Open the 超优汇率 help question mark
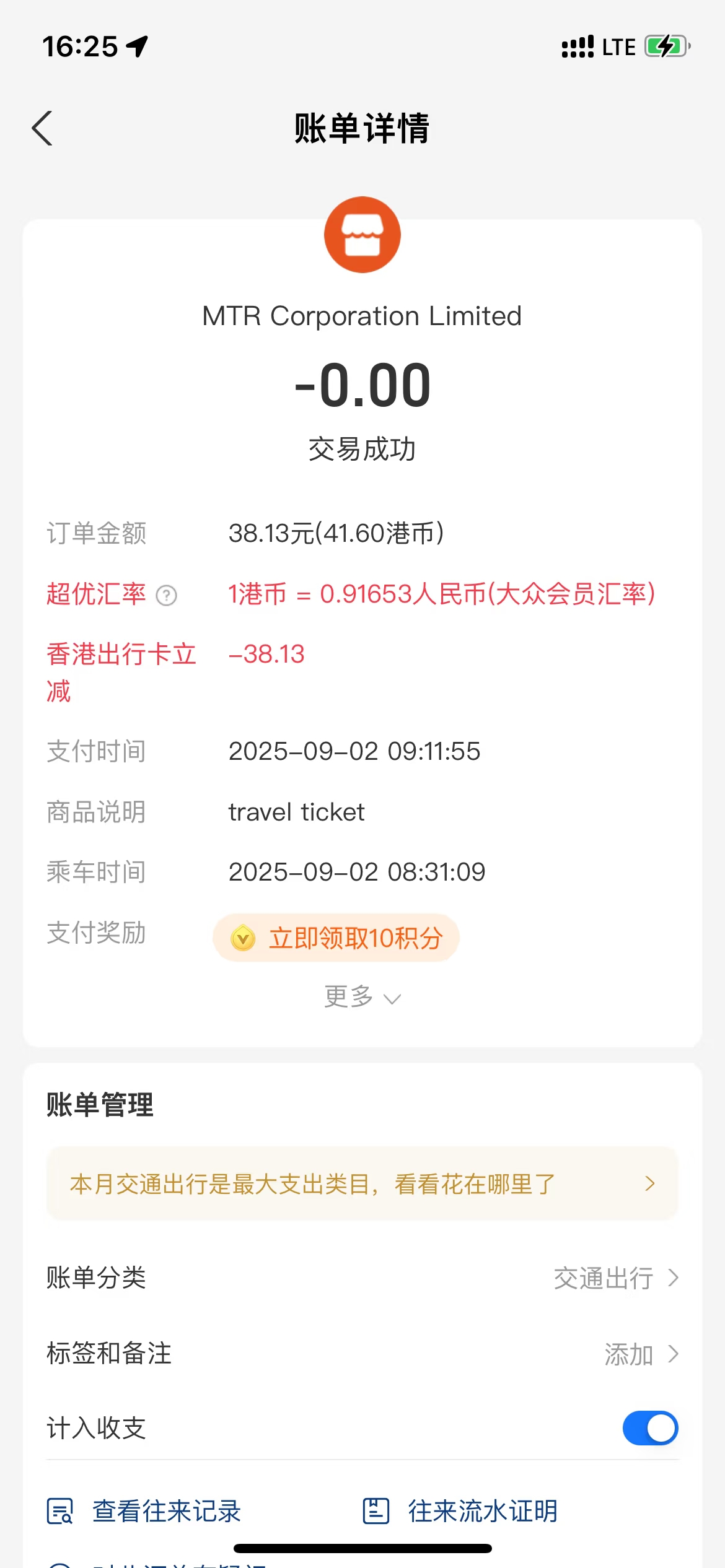The image size is (725, 1568). (x=166, y=596)
